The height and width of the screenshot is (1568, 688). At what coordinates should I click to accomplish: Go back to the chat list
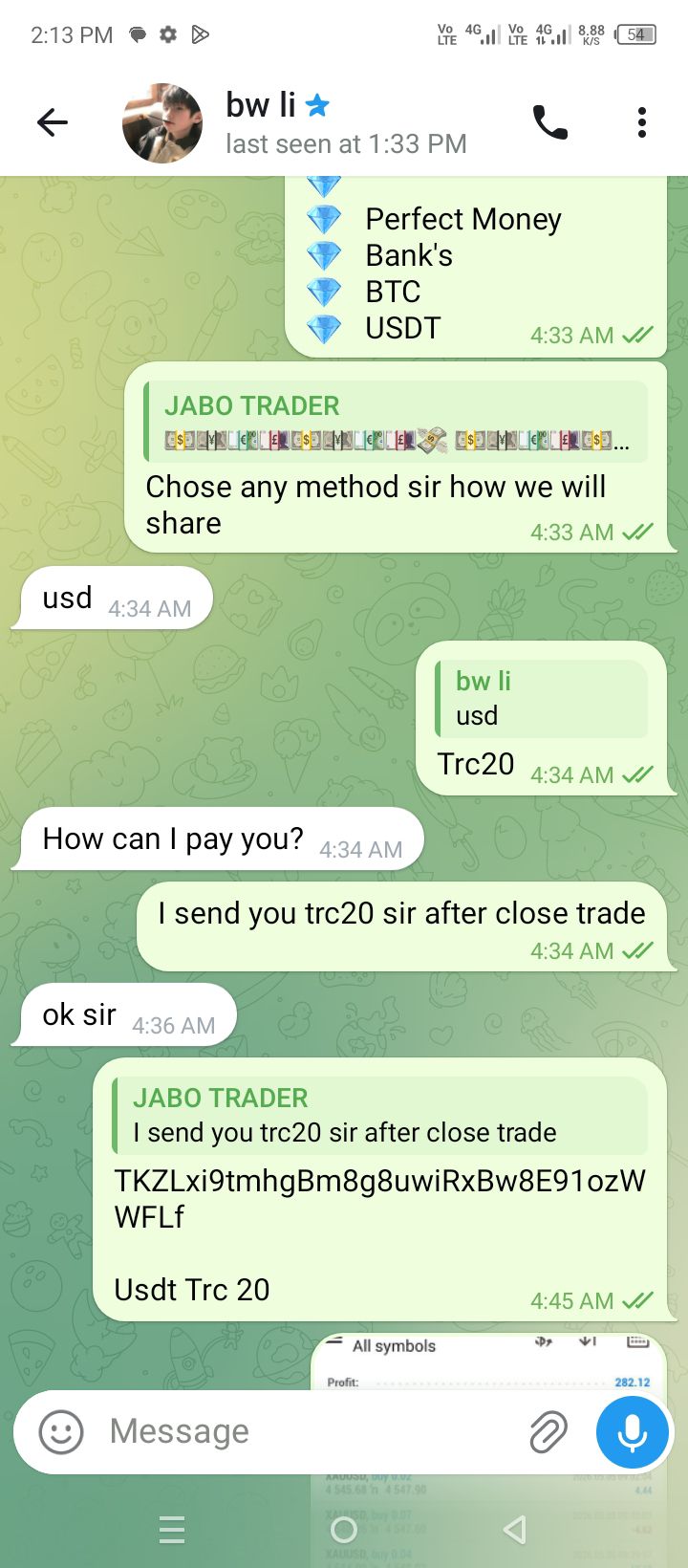click(x=53, y=122)
